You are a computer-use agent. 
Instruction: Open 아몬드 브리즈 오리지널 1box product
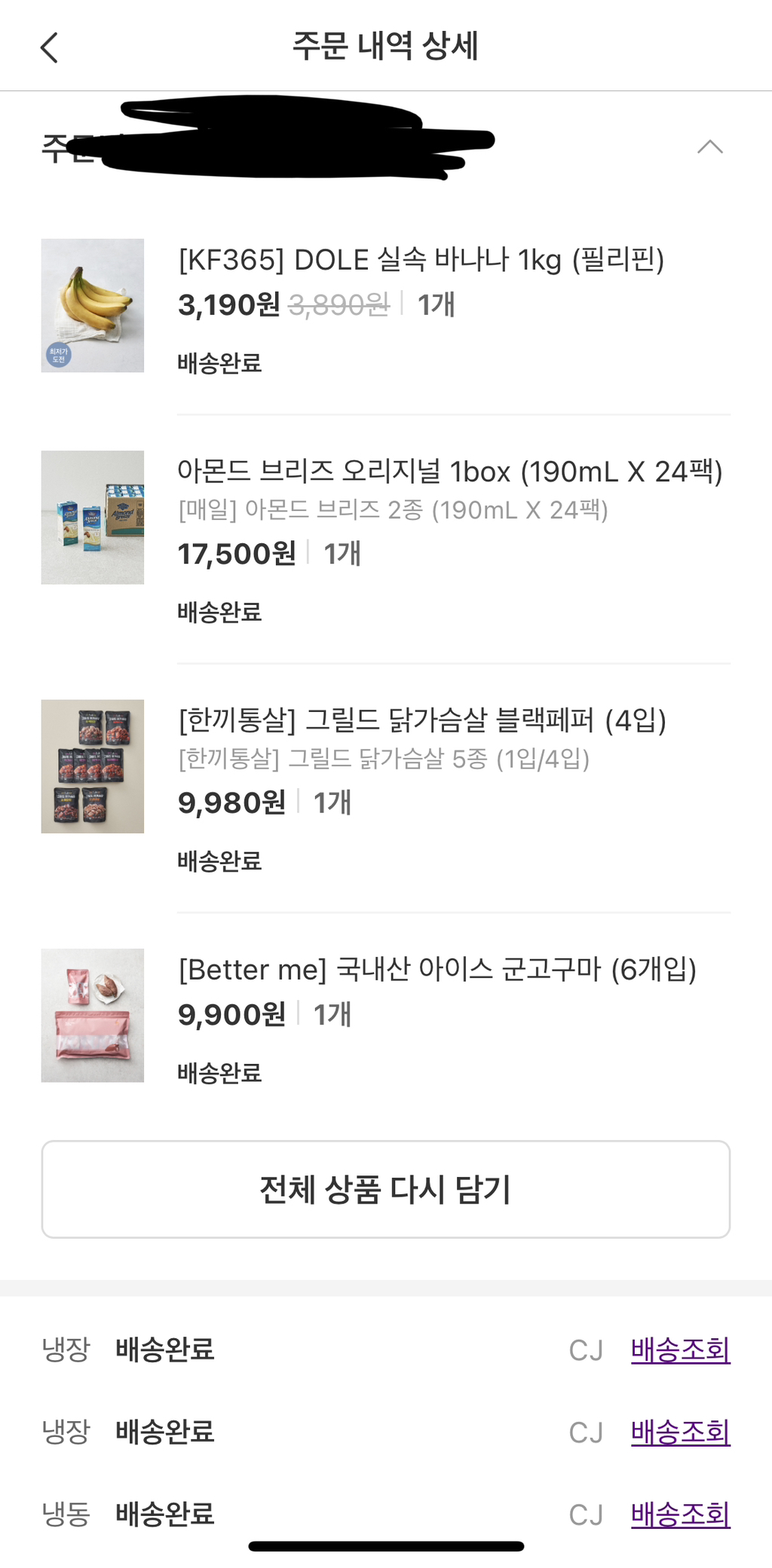[449, 472]
